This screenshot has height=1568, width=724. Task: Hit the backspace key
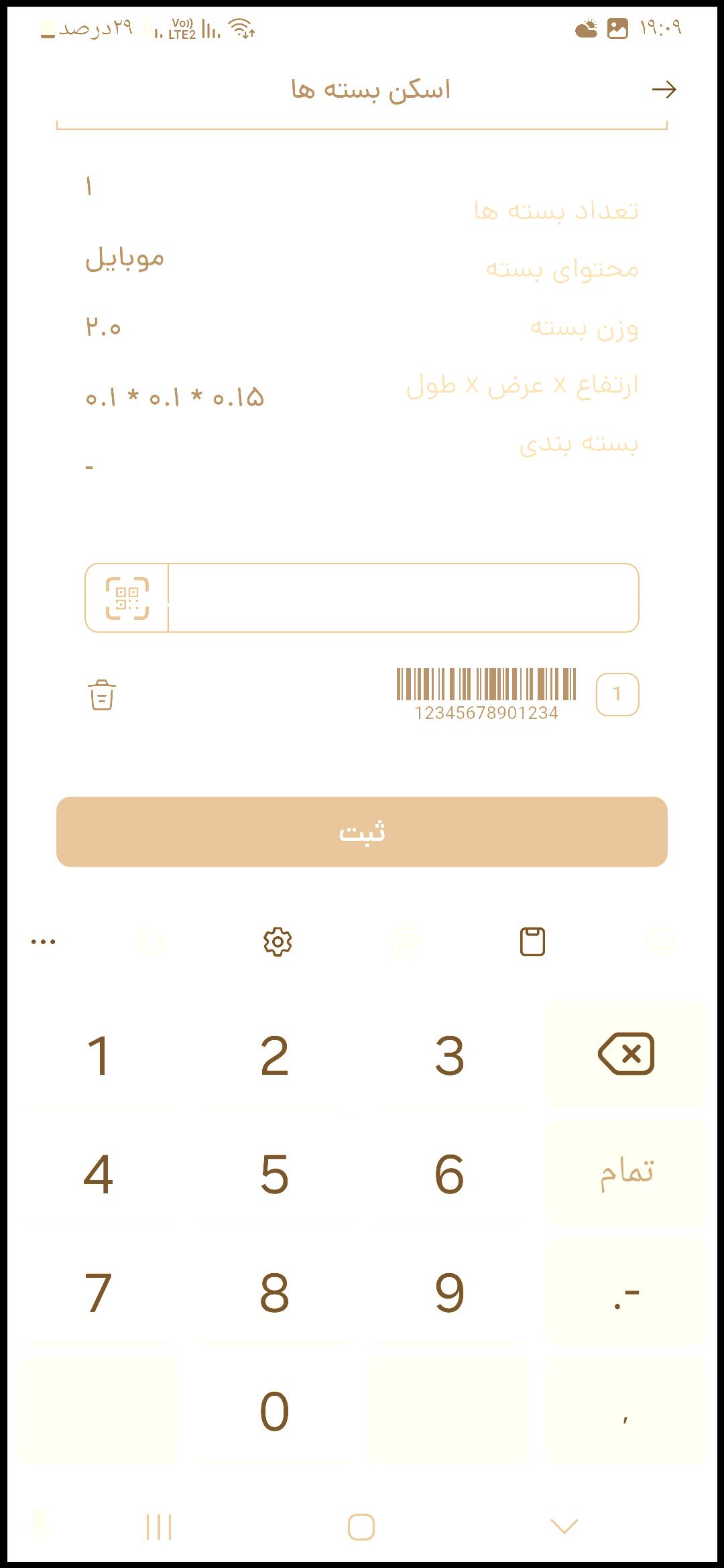point(626,1054)
